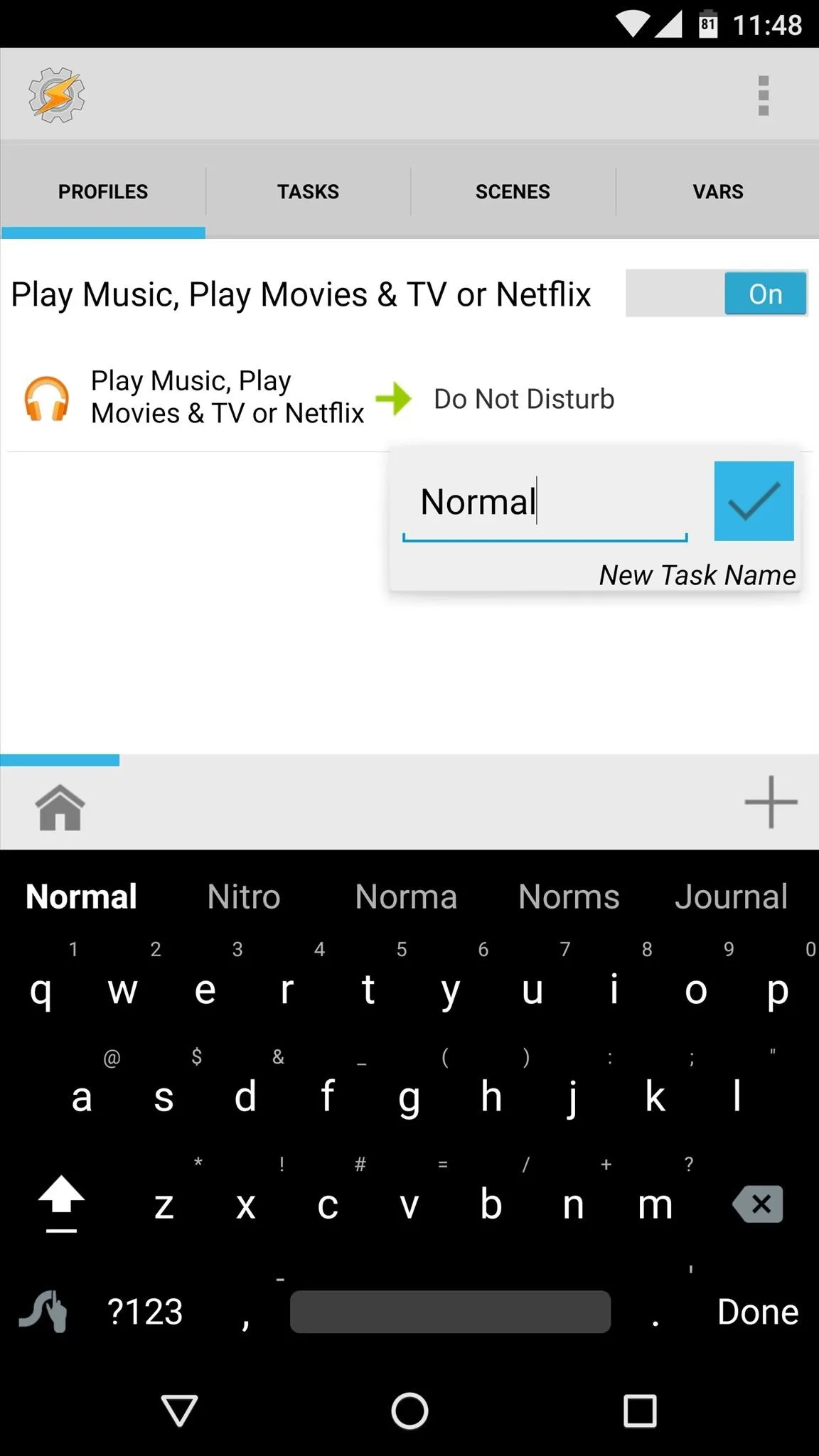Turn off the Play Music profile switch
This screenshot has height=1456, width=819.
pyautogui.click(x=717, y=293)
